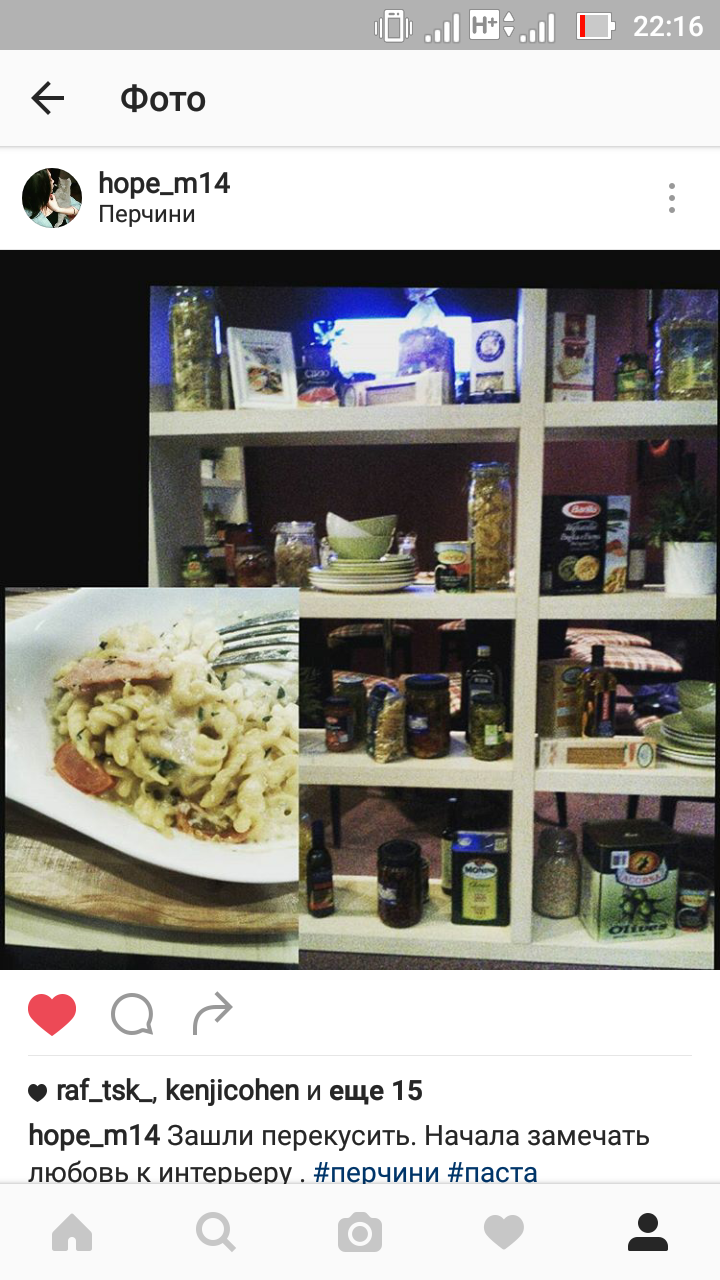Open the Перчини location
Image resolution: width=720 pixels, height=1280 pixels.
tap(147, 214)
